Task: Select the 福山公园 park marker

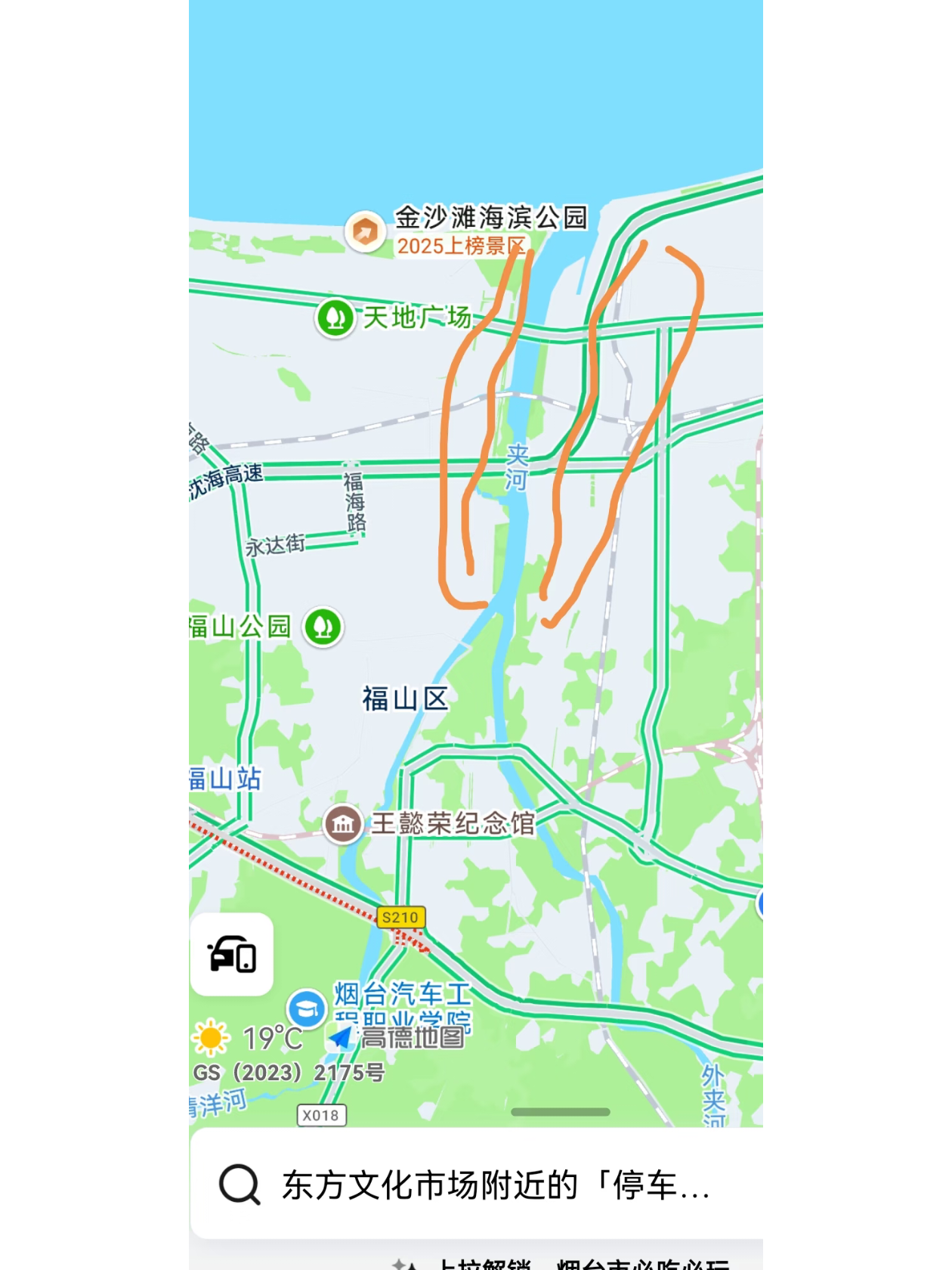Action: point(323,627)
